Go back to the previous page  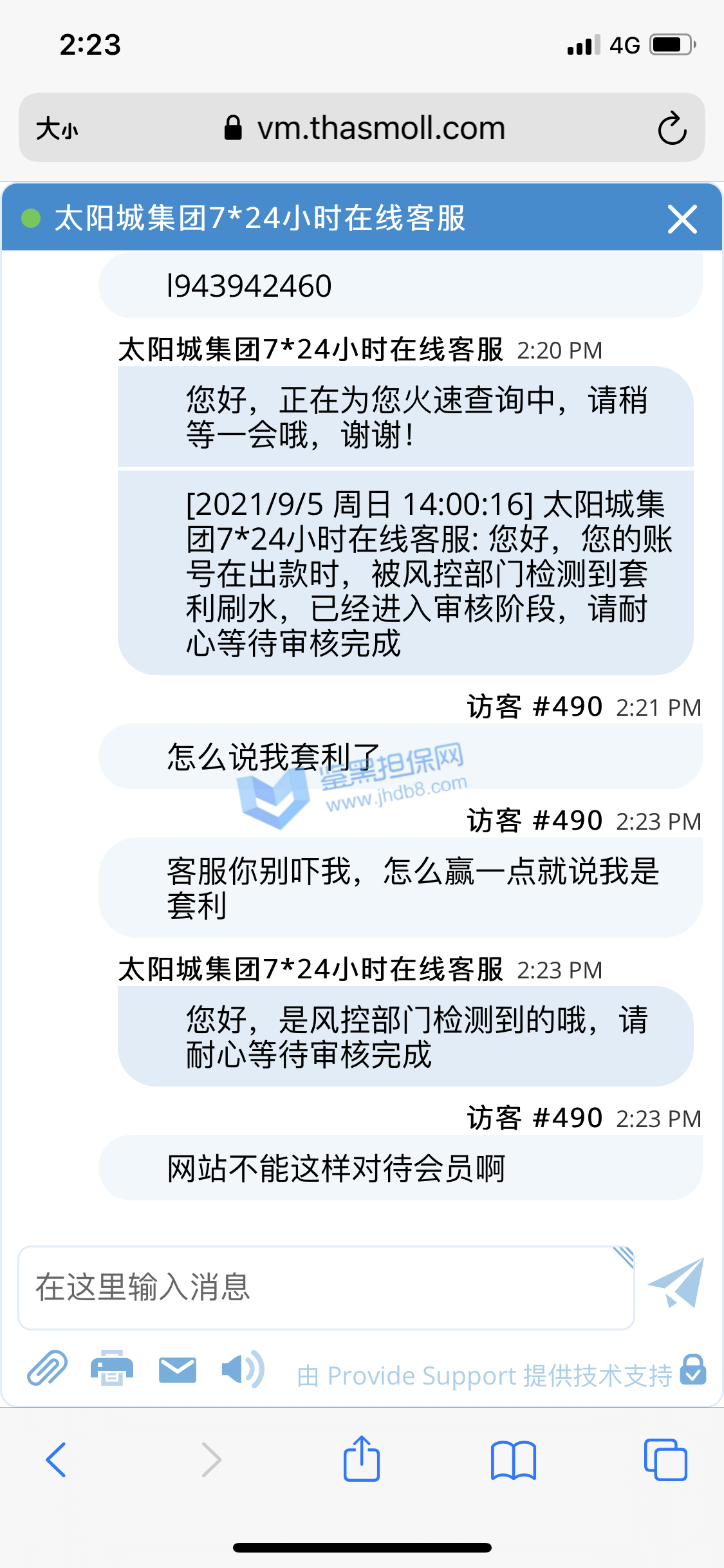coord(56,1459)
